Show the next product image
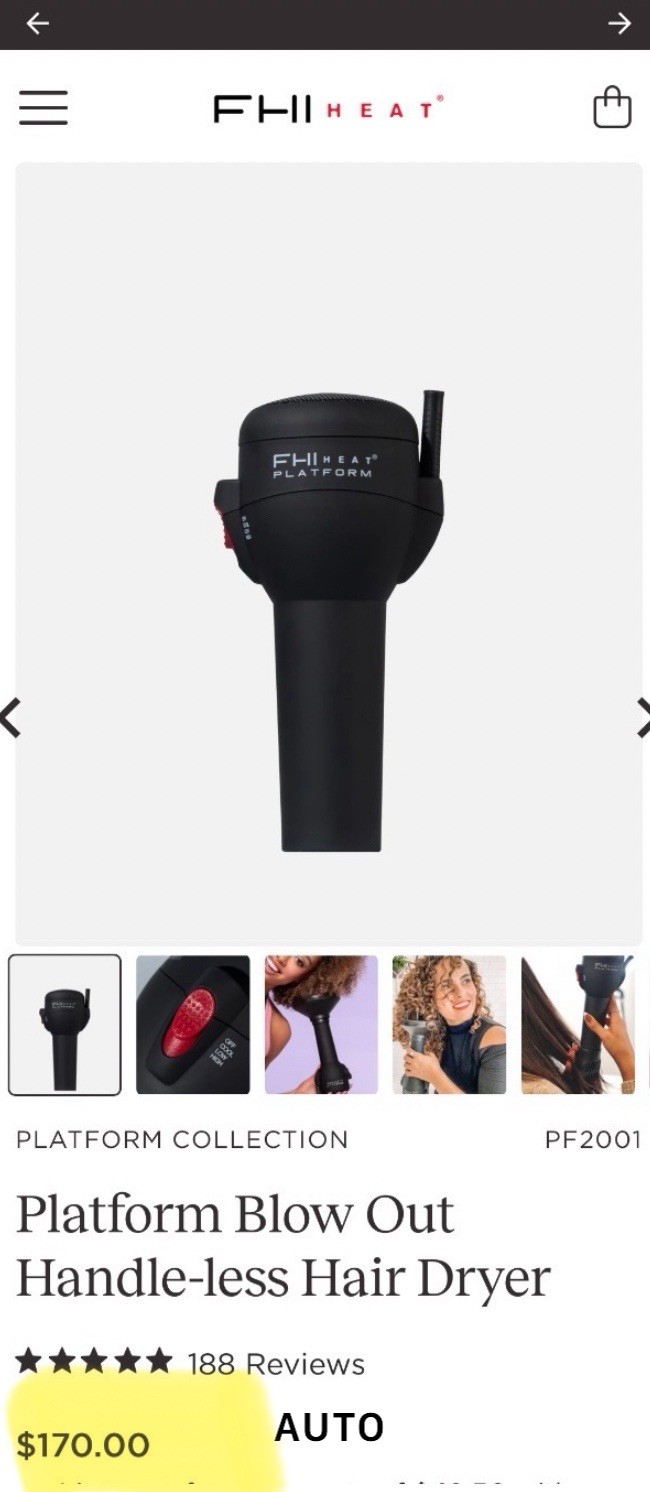 click(x=642, y=718)
